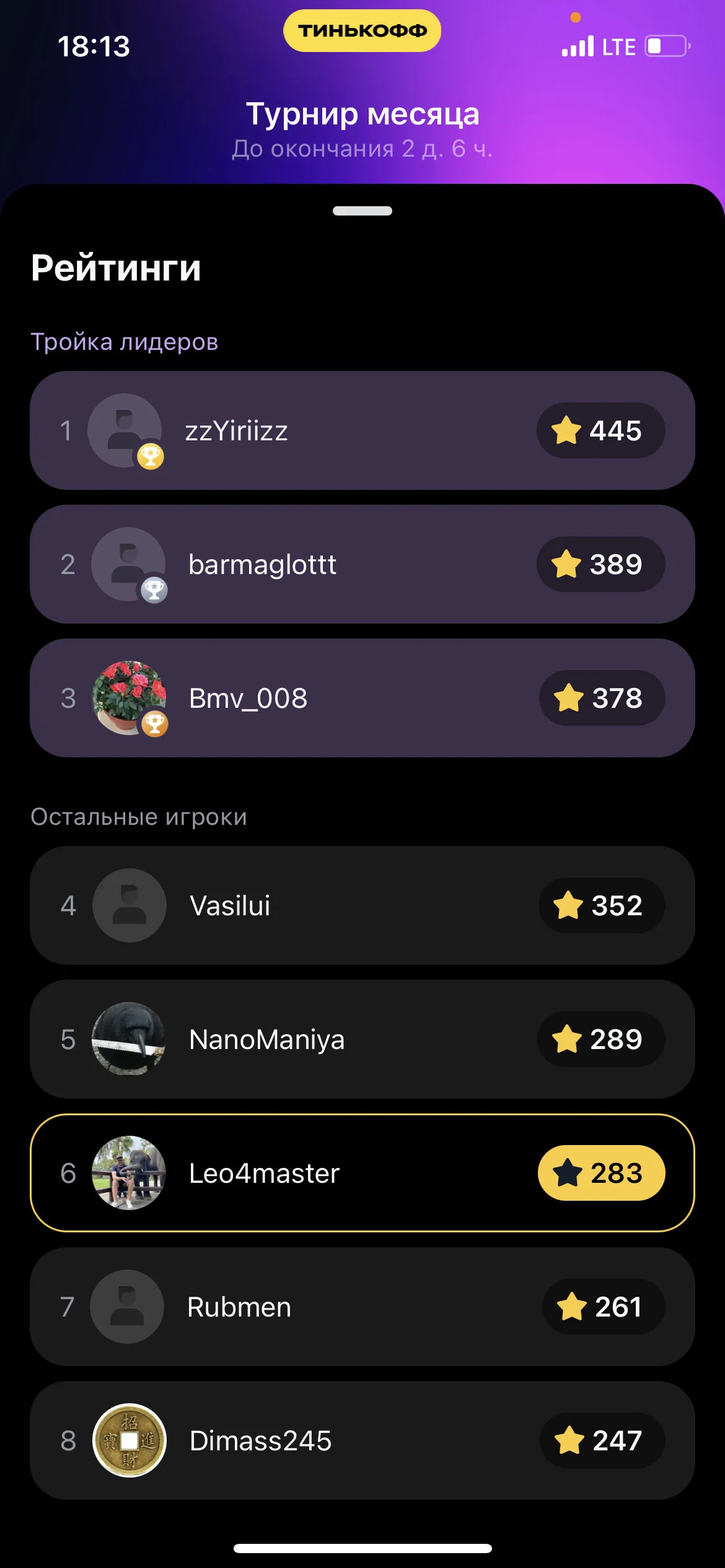Open Bmv_008 player row
The width and height of the screenshot is (725, 1568).
pyautogui.click(x=362, y=698)
